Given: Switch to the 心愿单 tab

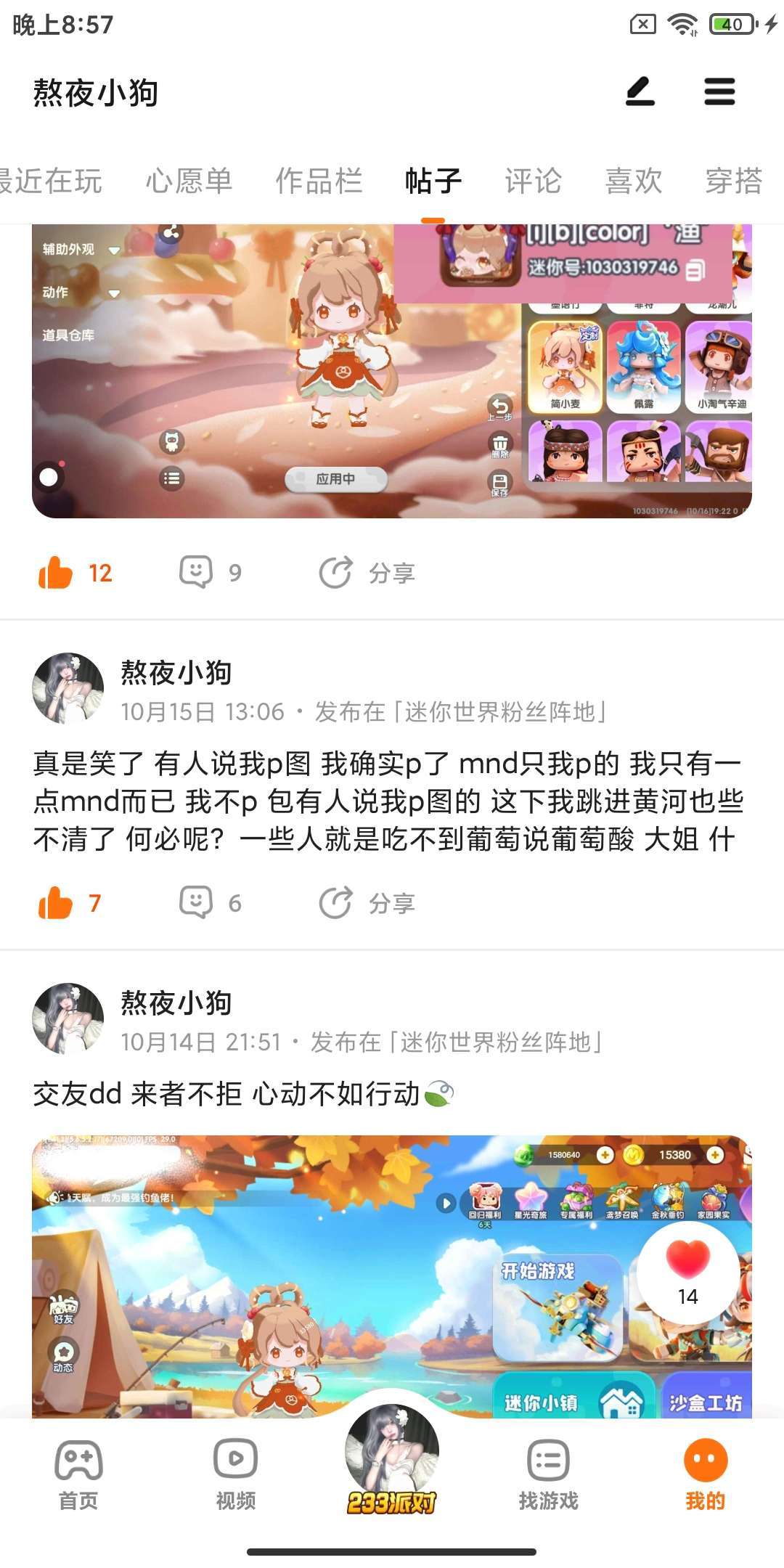Looking at the screenshot, I should (189, 181).
